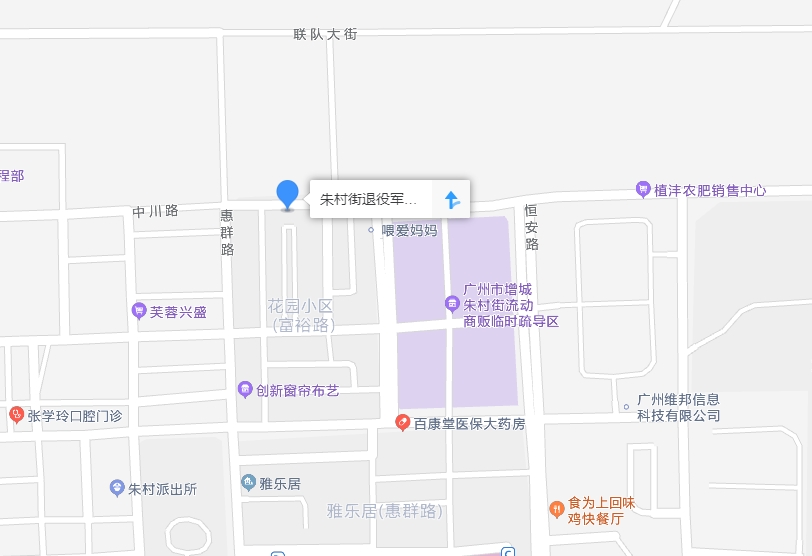Image resolution: width=812 pixels, height=556 pixels.
Task: Open the 朱村街退役军… location callout
Action: tap(368, 199)
